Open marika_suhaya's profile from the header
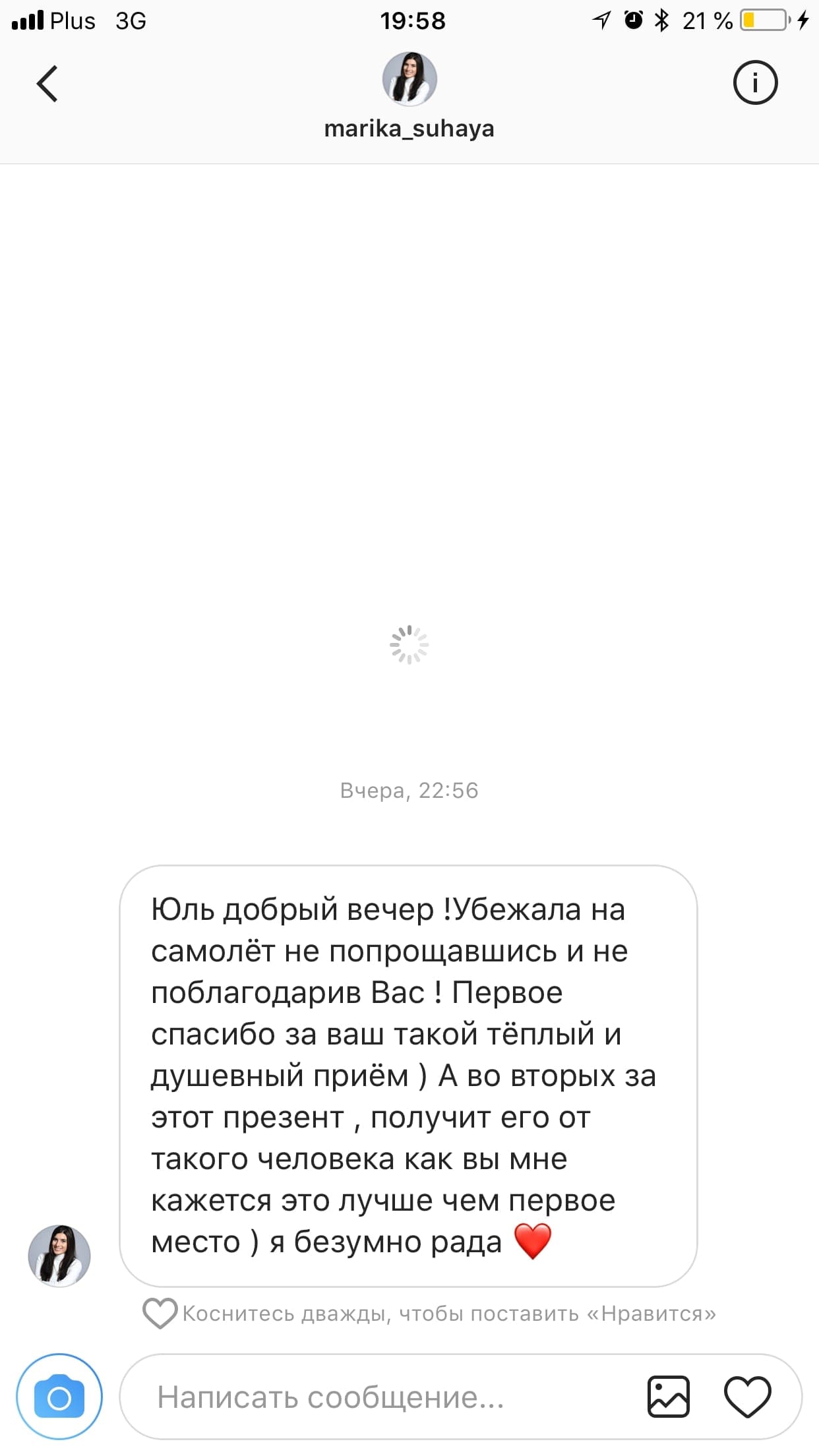The height and width of the screenshot is (1456, 819). point(409,96)
